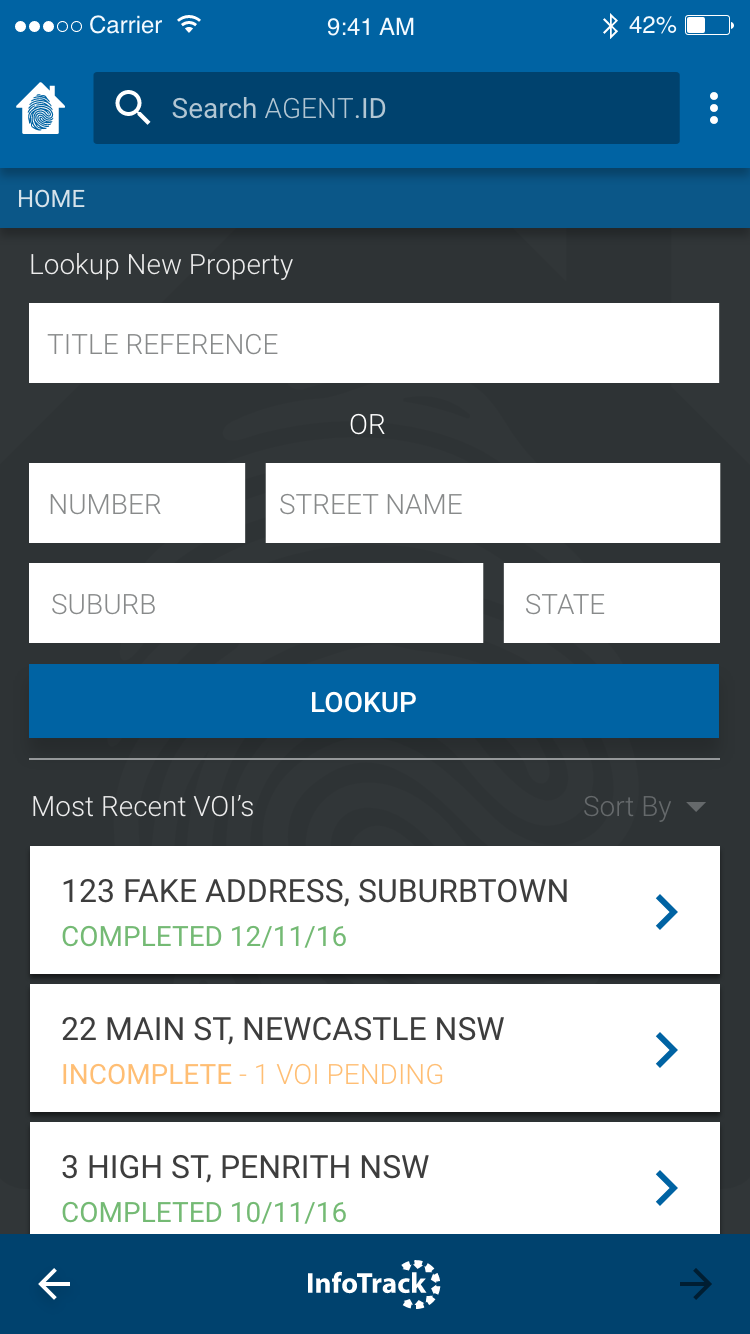
Task: Select the Title Reference field
Action: (x=373, y=343)
